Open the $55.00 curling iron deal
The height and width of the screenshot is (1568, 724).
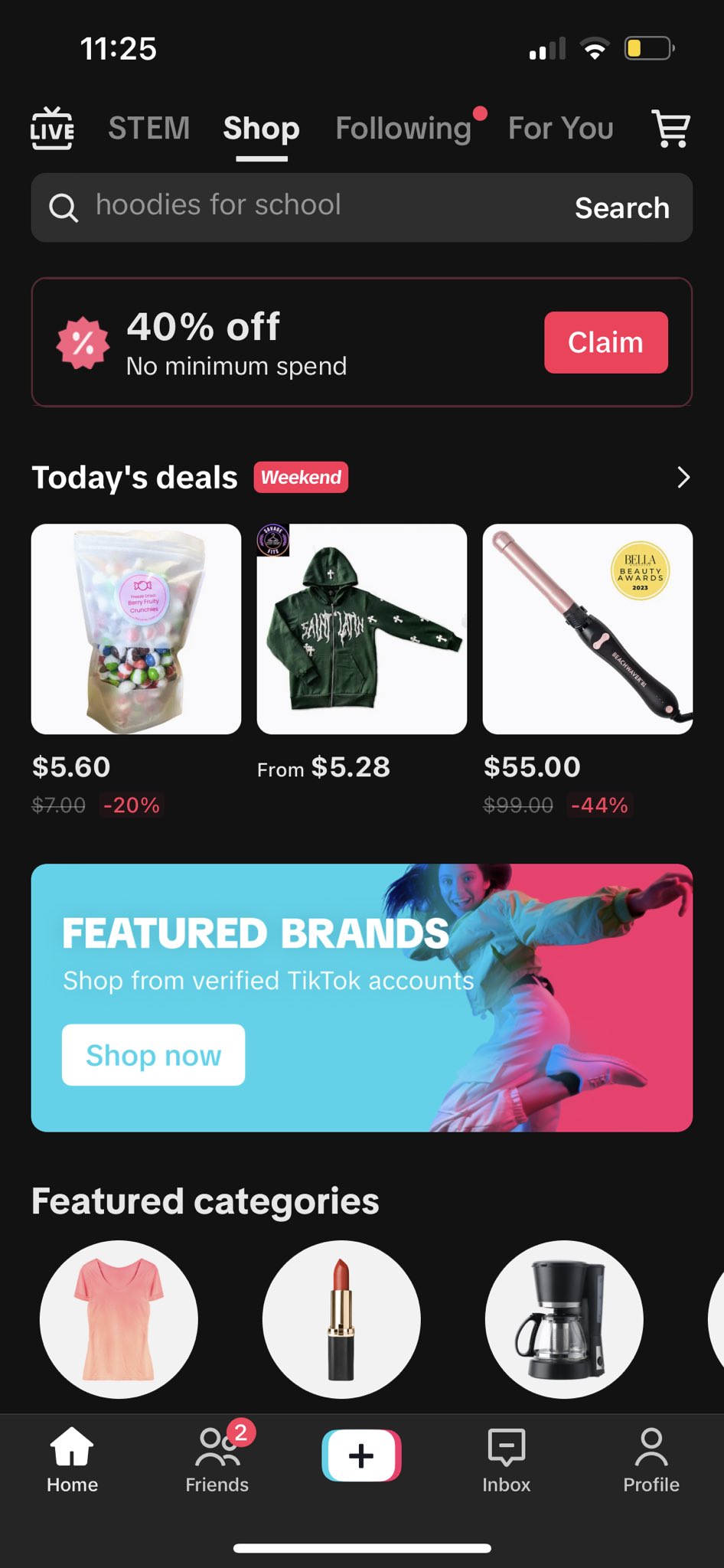coord(588,629)
